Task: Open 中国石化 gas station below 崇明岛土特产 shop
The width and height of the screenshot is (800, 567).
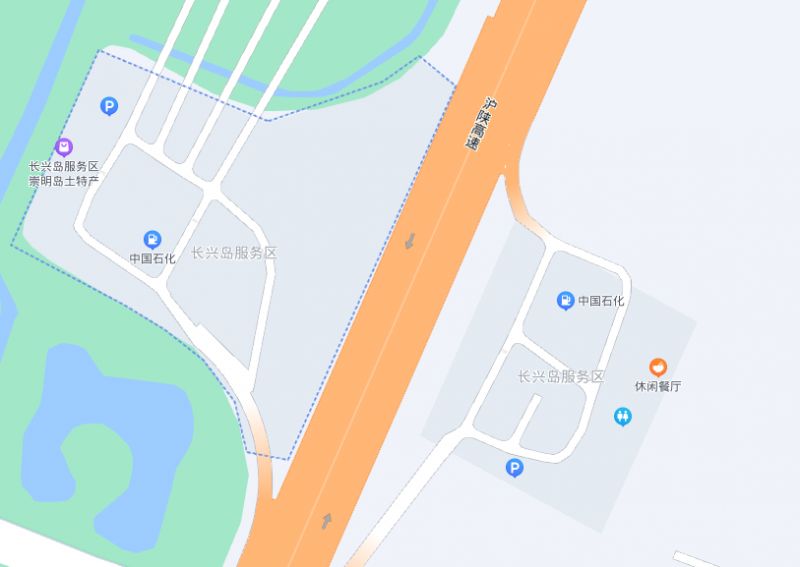Action: click(x=152, y=239)
